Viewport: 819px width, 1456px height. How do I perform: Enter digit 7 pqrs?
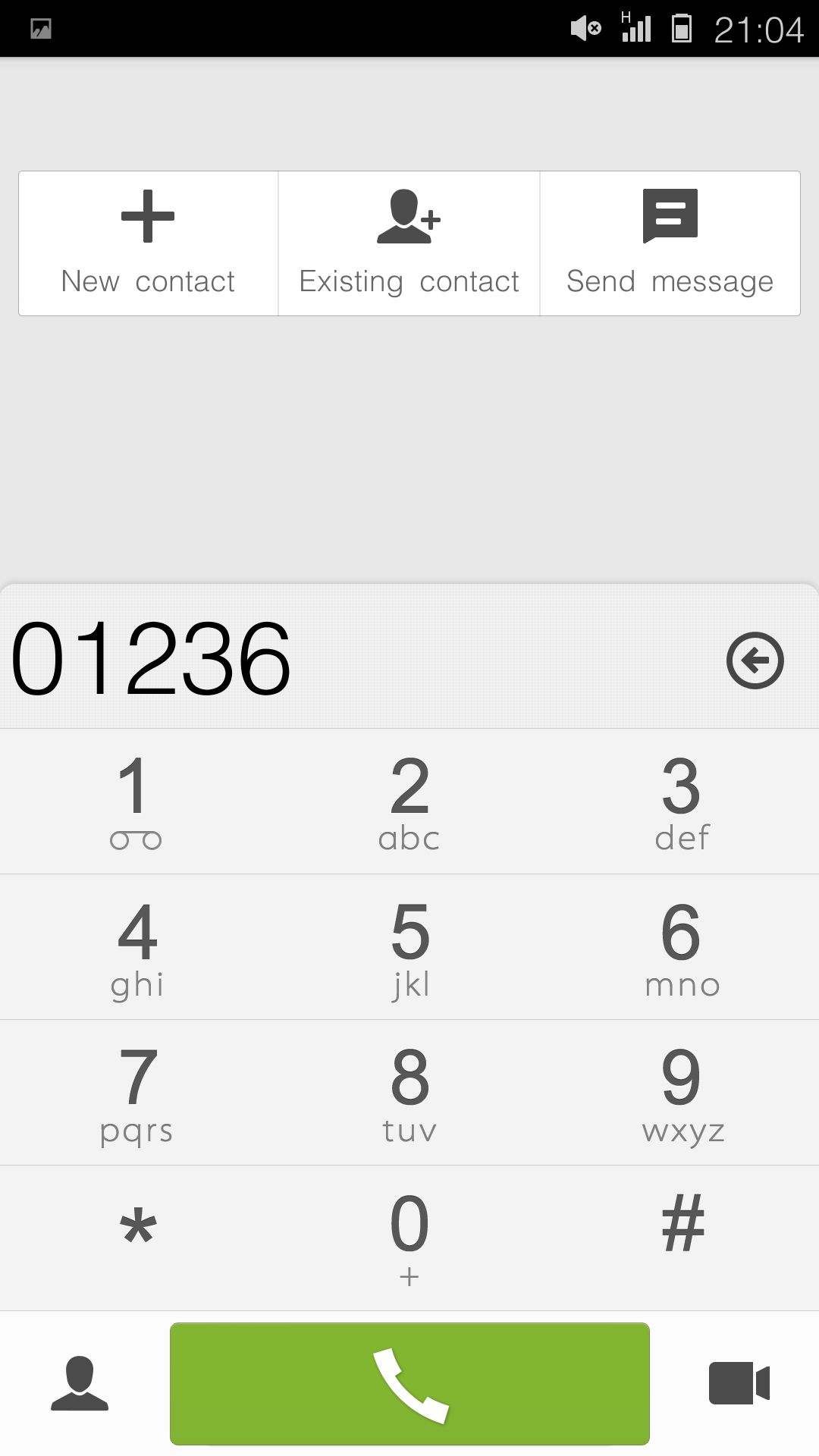136,1093
